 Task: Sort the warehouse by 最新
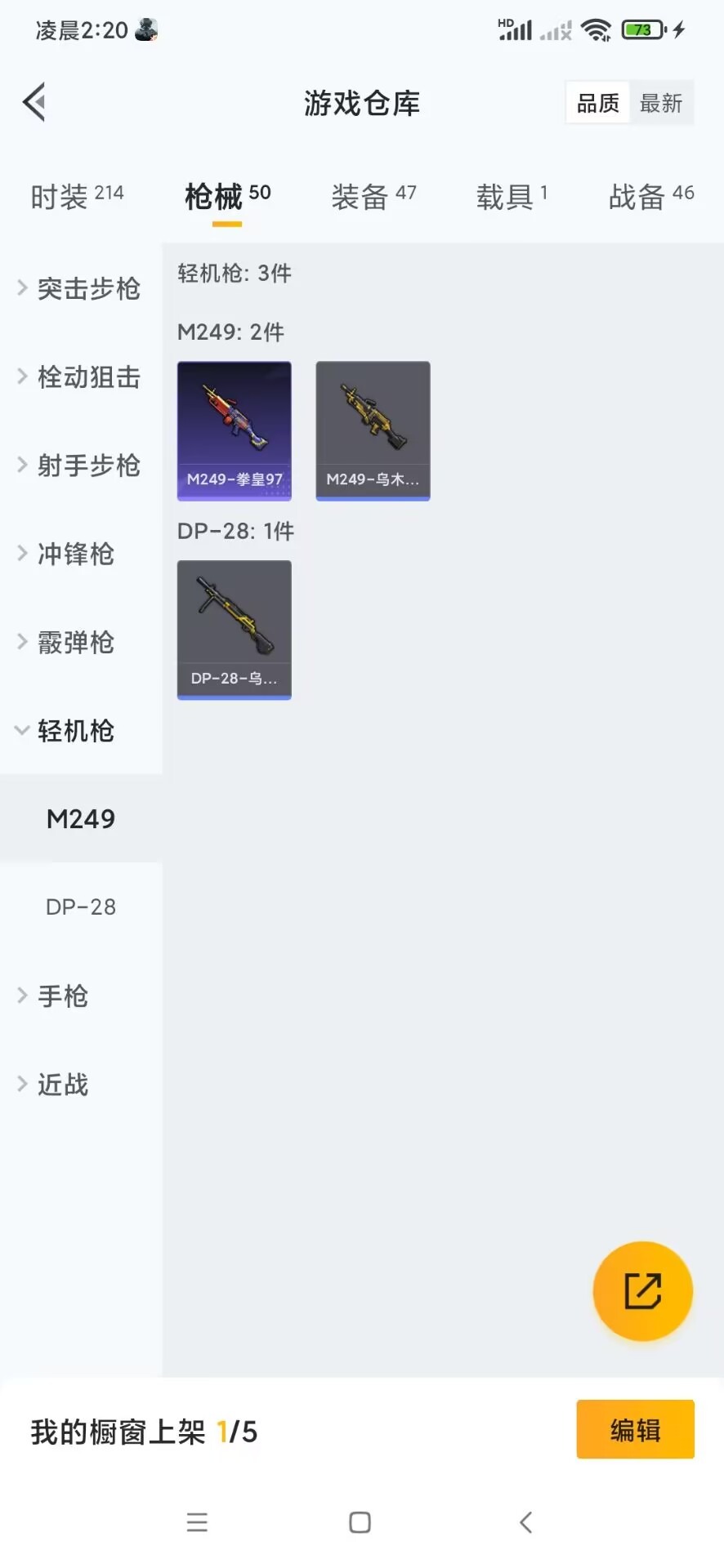click(660, 103)
